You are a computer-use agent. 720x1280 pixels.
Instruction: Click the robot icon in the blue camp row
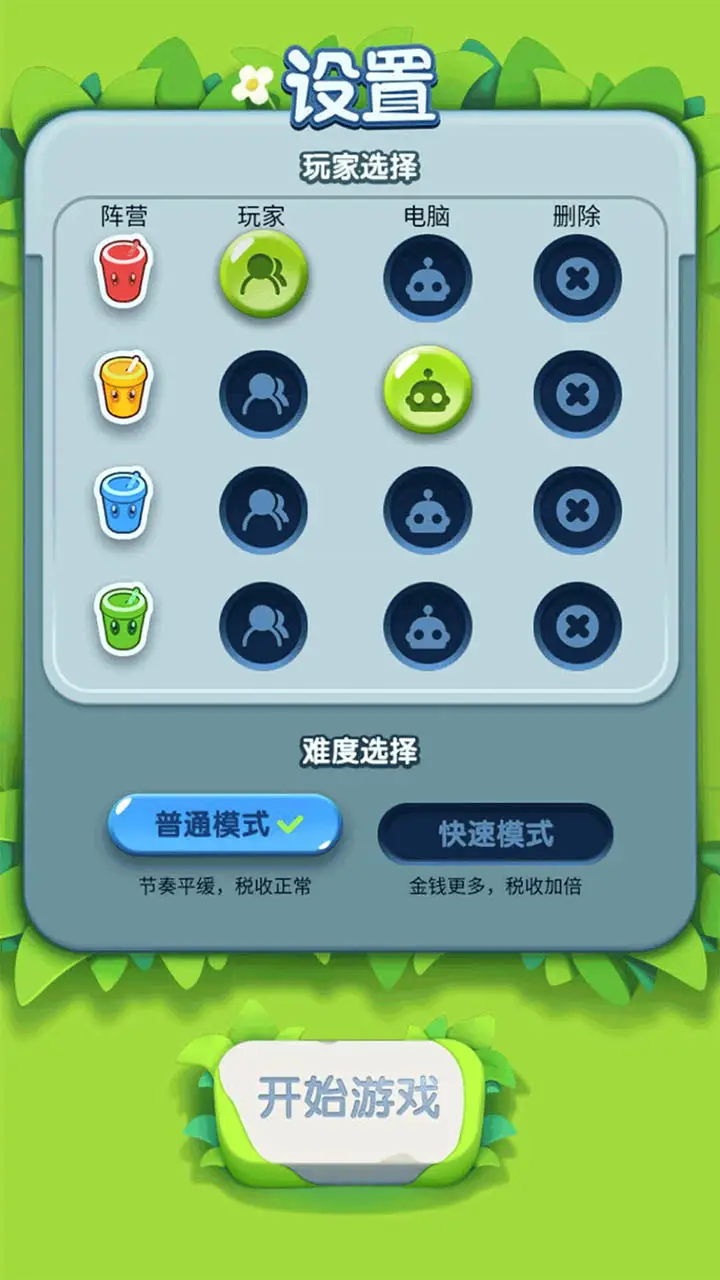tap(428, 509)
